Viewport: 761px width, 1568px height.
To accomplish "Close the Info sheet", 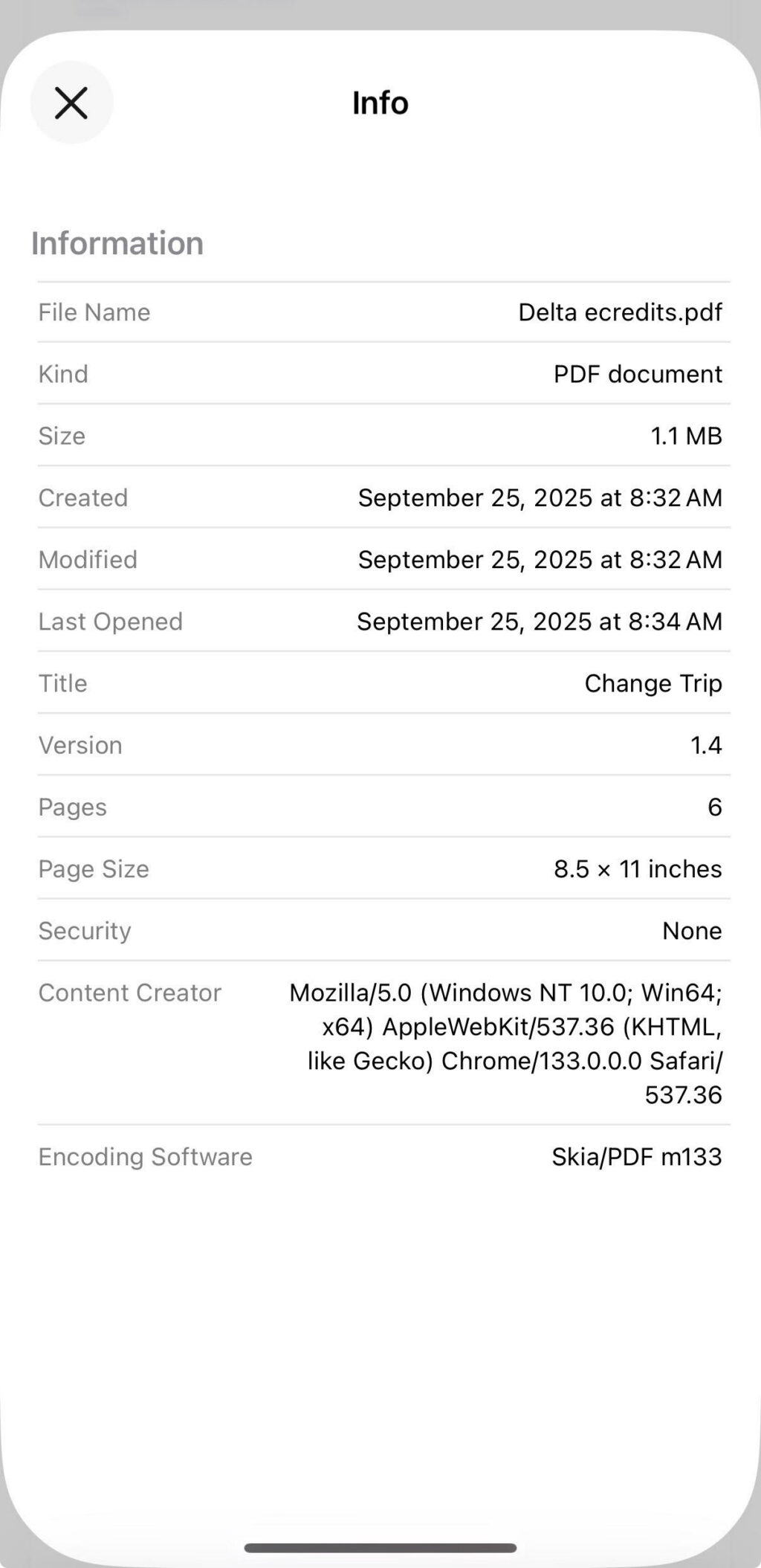I will (71, 103).
